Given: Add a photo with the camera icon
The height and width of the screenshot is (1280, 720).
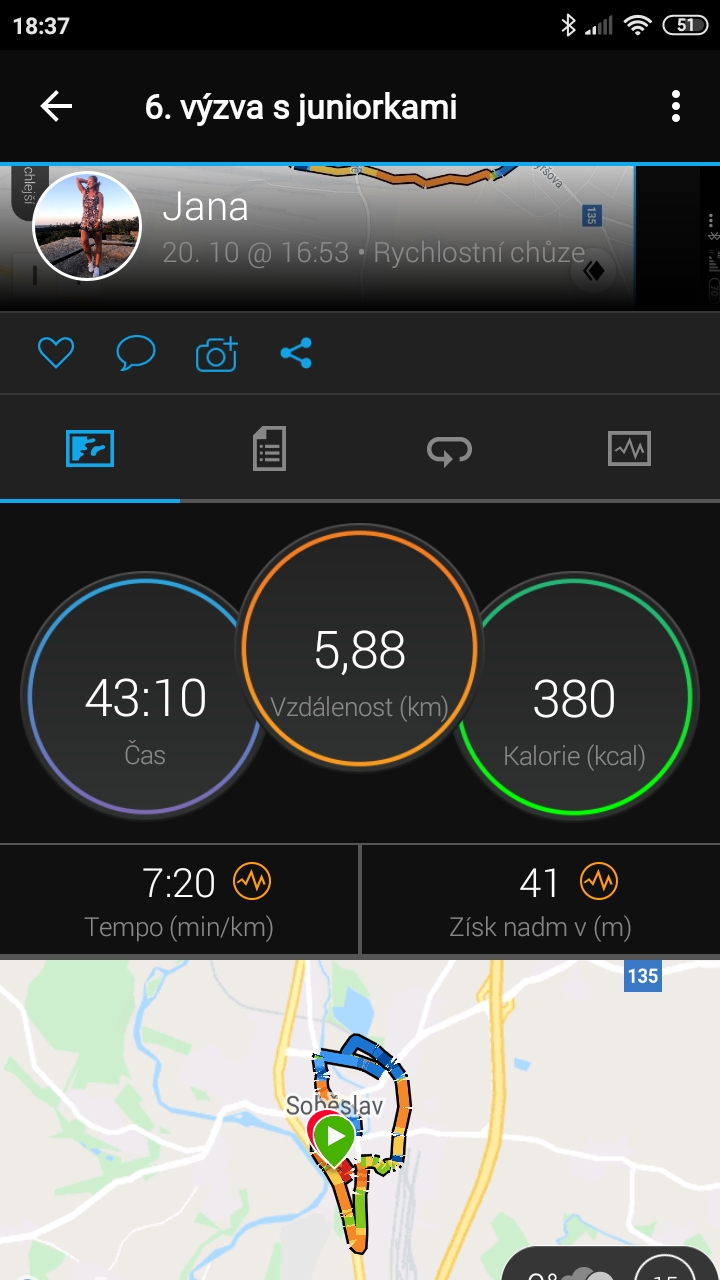Looking at the screenshot, I should click(x=216, y=353).
